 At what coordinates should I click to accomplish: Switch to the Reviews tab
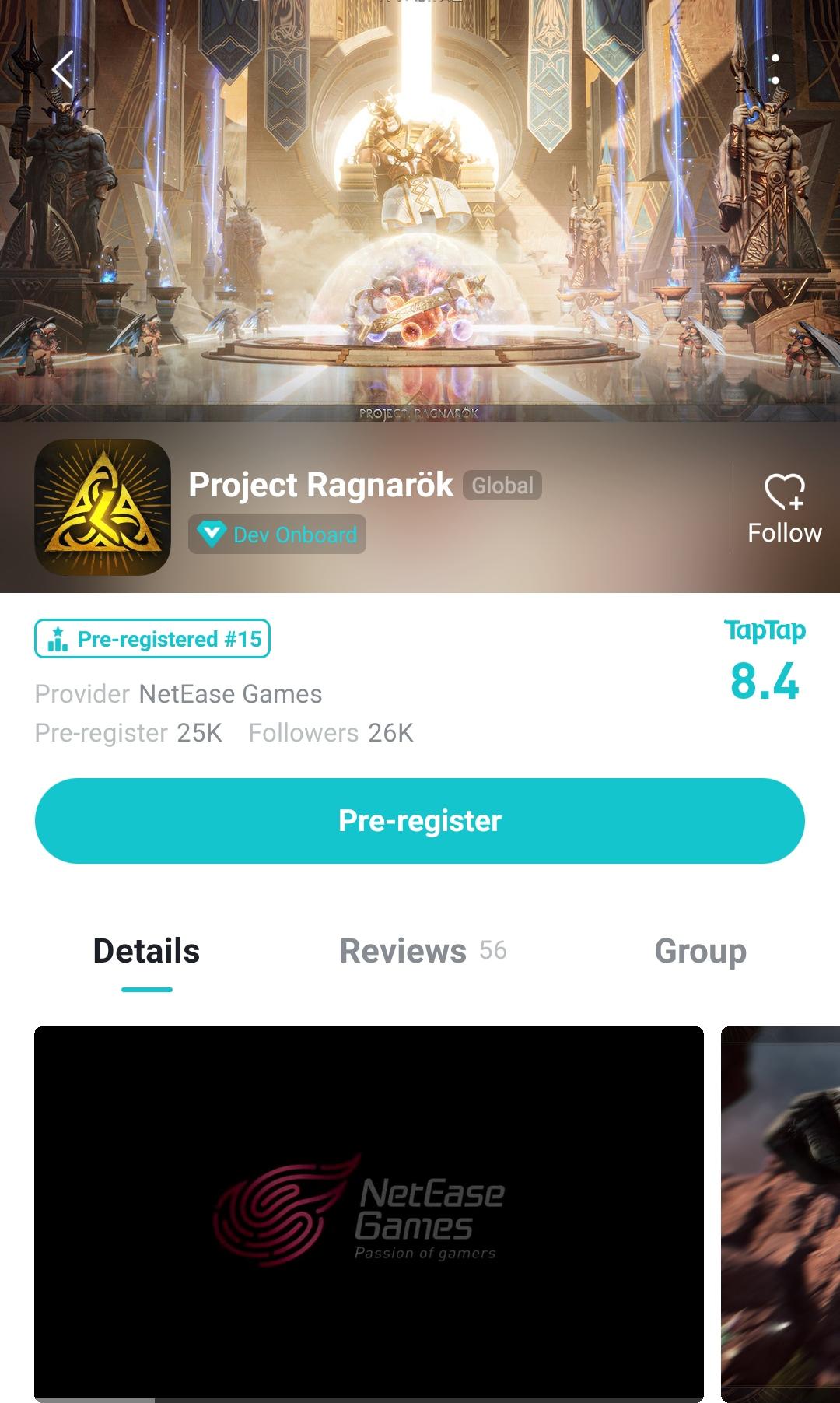coord(422,951)
